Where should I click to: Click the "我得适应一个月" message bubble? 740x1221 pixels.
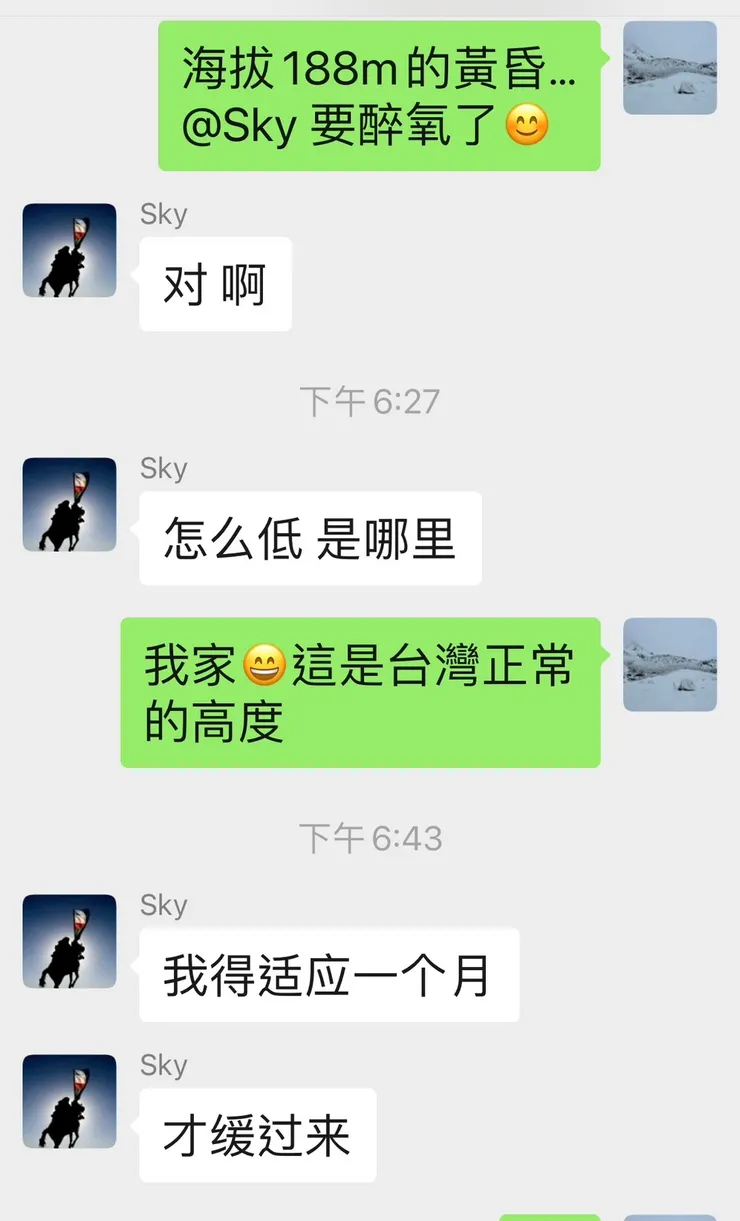[330, 975]
